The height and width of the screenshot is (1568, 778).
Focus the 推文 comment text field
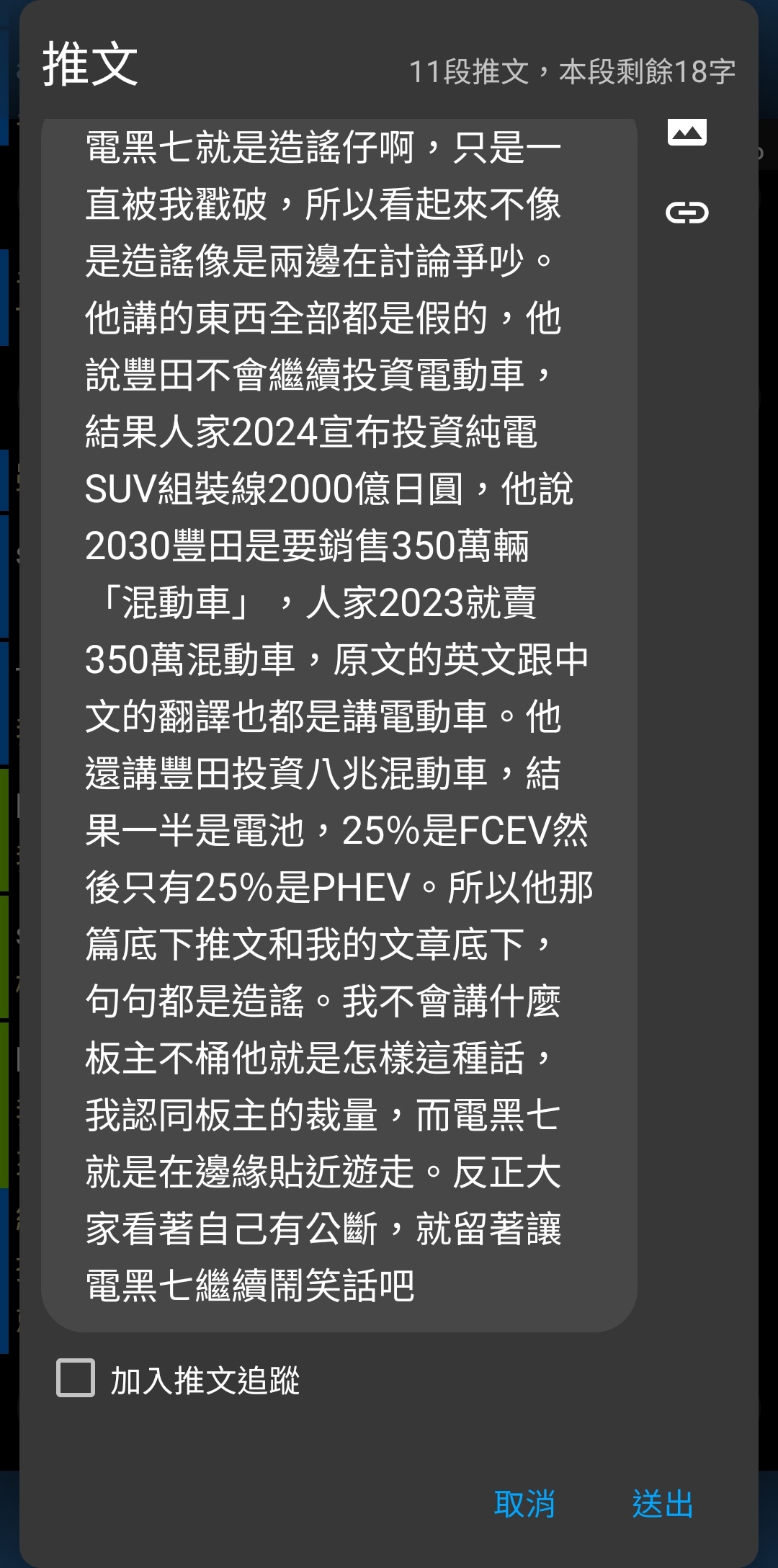click(x=339, y=721)
